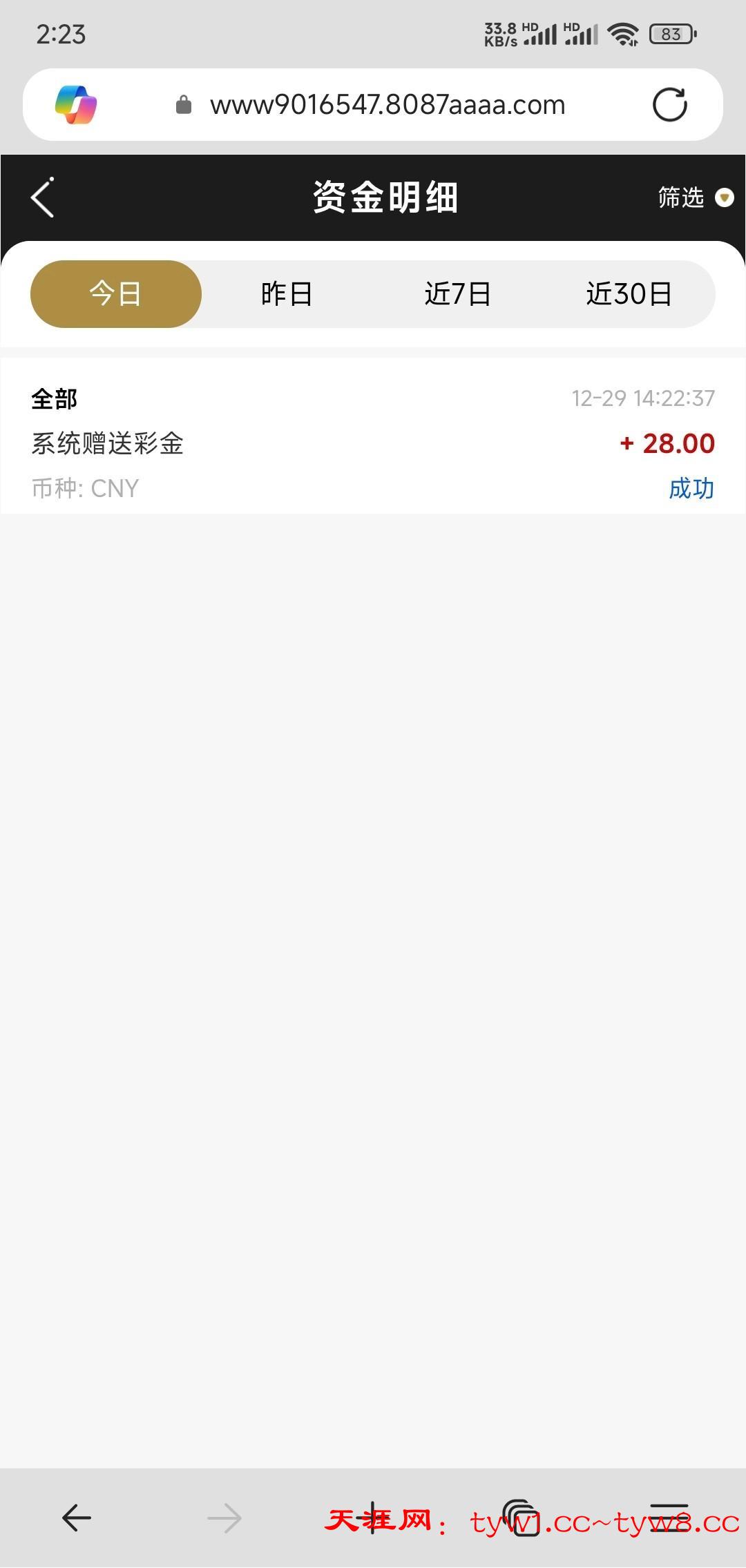The height and width of the screenshot is (1568, 746).
Task: Tap the browser address bar URL
Action: tap(387, 105)
